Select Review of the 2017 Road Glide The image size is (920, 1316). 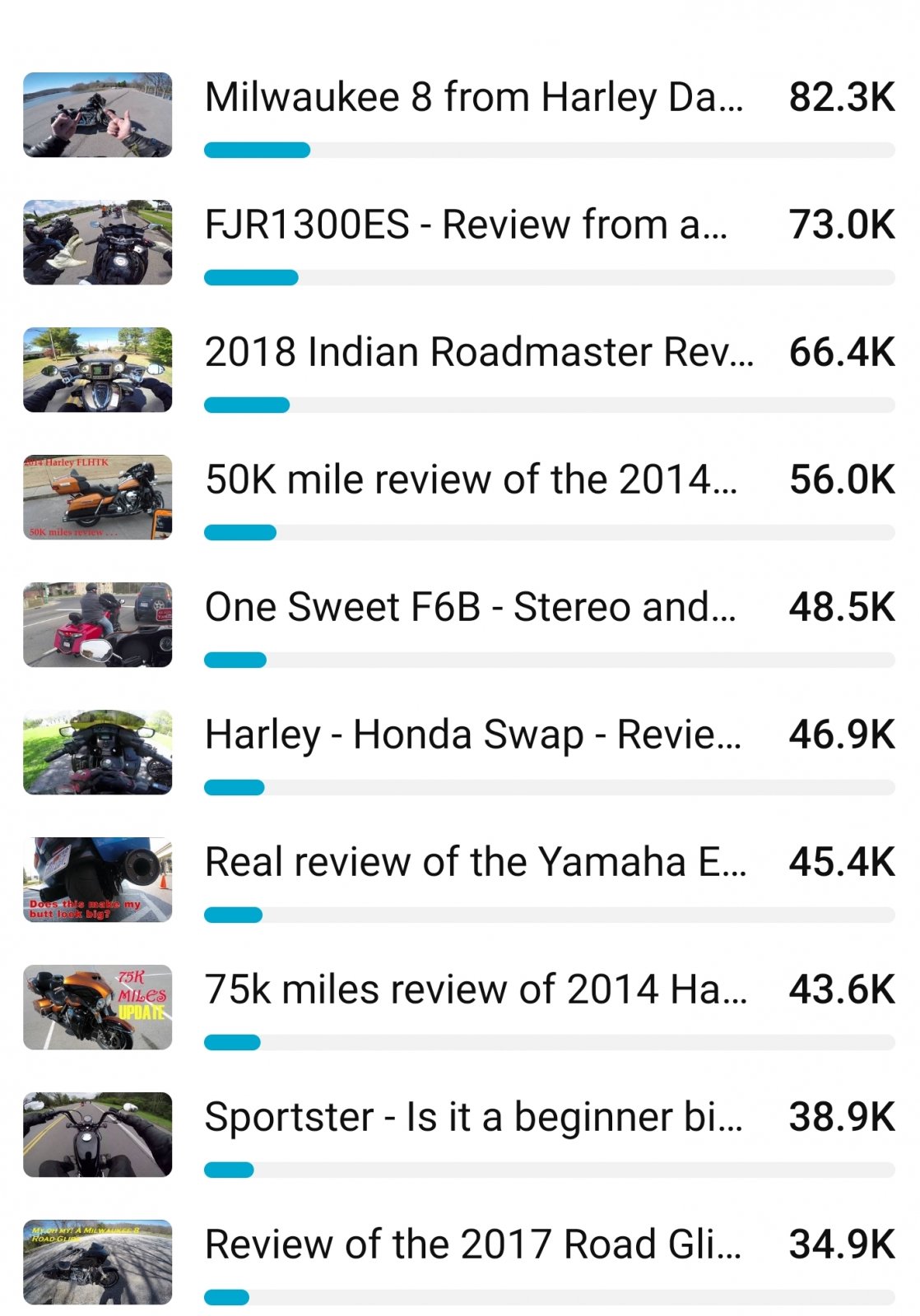tap(472, 1245)
